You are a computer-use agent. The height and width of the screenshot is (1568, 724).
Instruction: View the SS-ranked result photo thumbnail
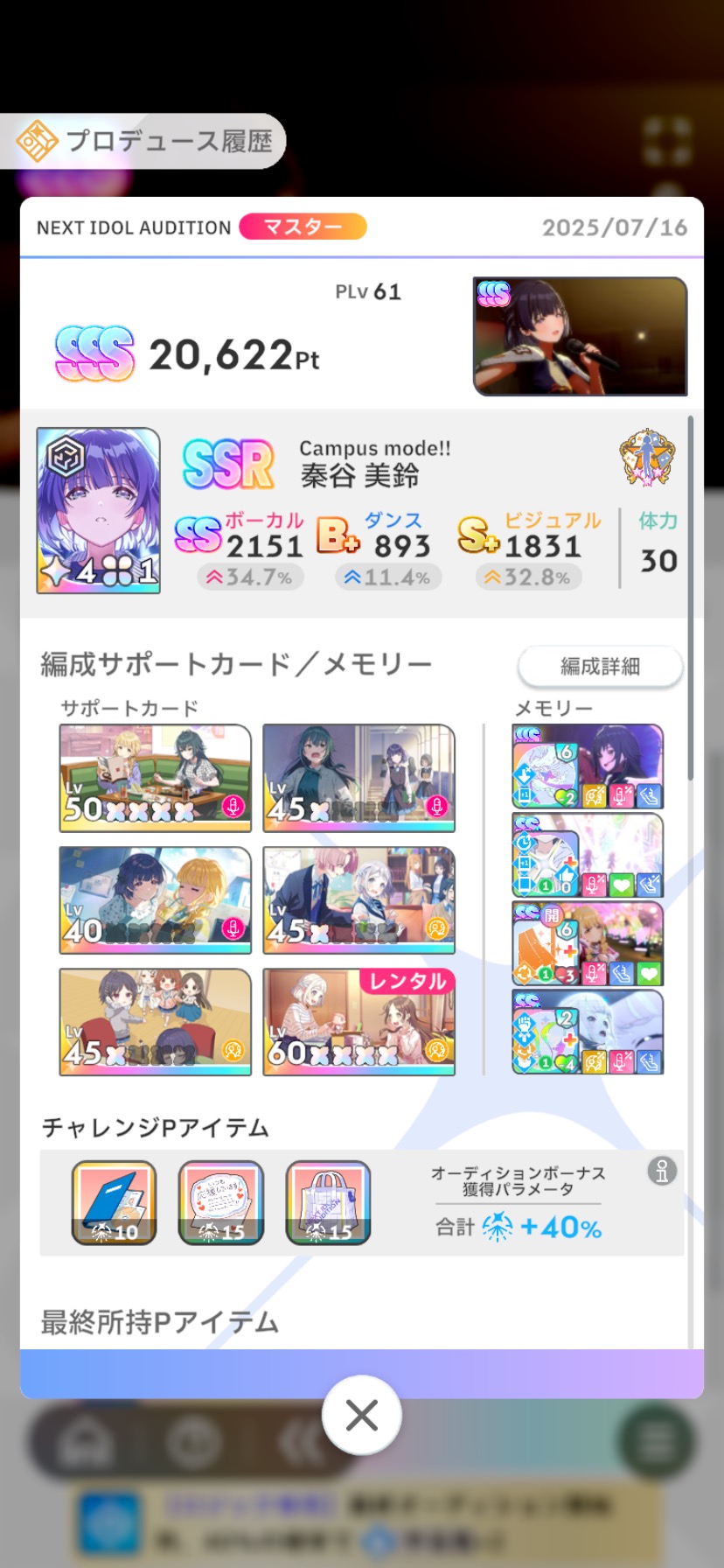(581, 337)
